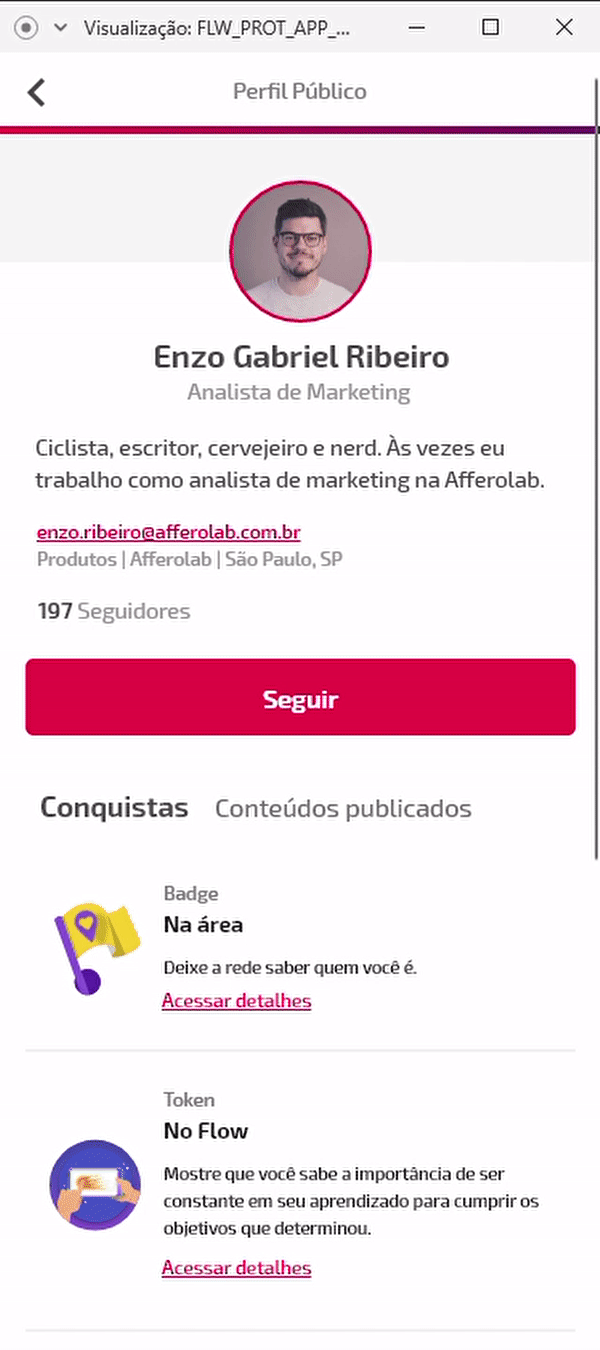The image size is (600, 1350).
Task: Open the enzo.ribeiro@afferolab.com.br email link
Action: (169, 533)
